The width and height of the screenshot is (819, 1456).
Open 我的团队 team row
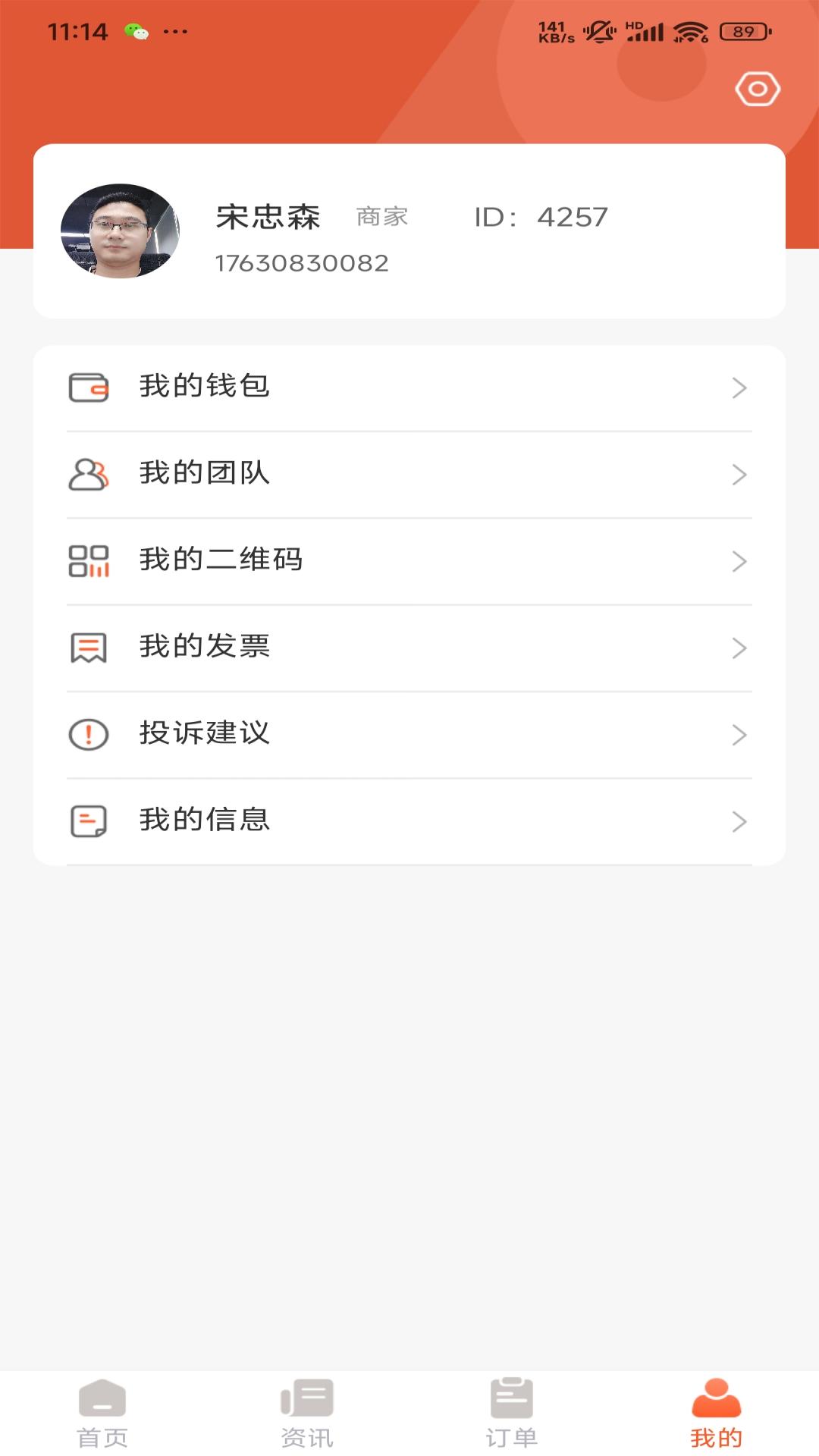coord(409,474)
